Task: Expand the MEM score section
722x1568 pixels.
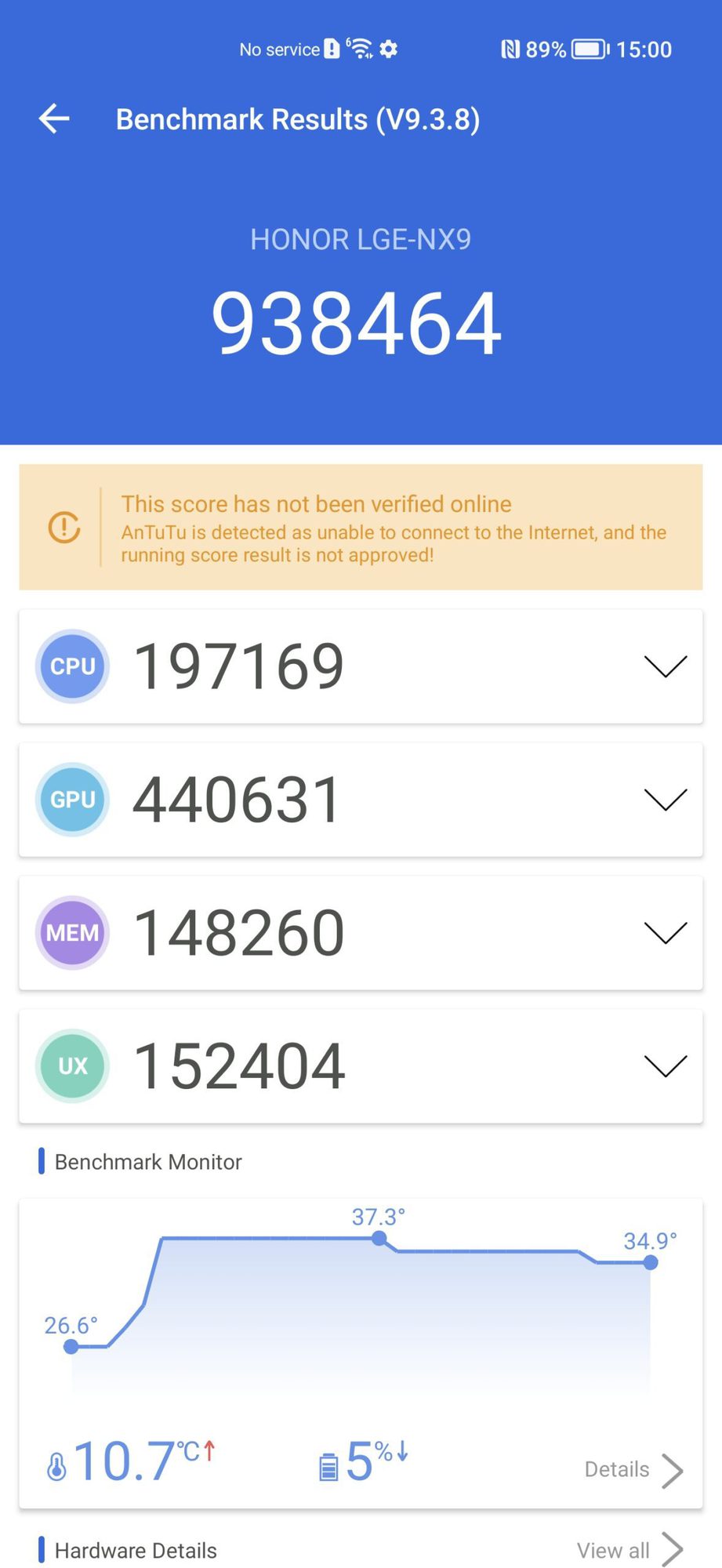Action: coord(665,933)
